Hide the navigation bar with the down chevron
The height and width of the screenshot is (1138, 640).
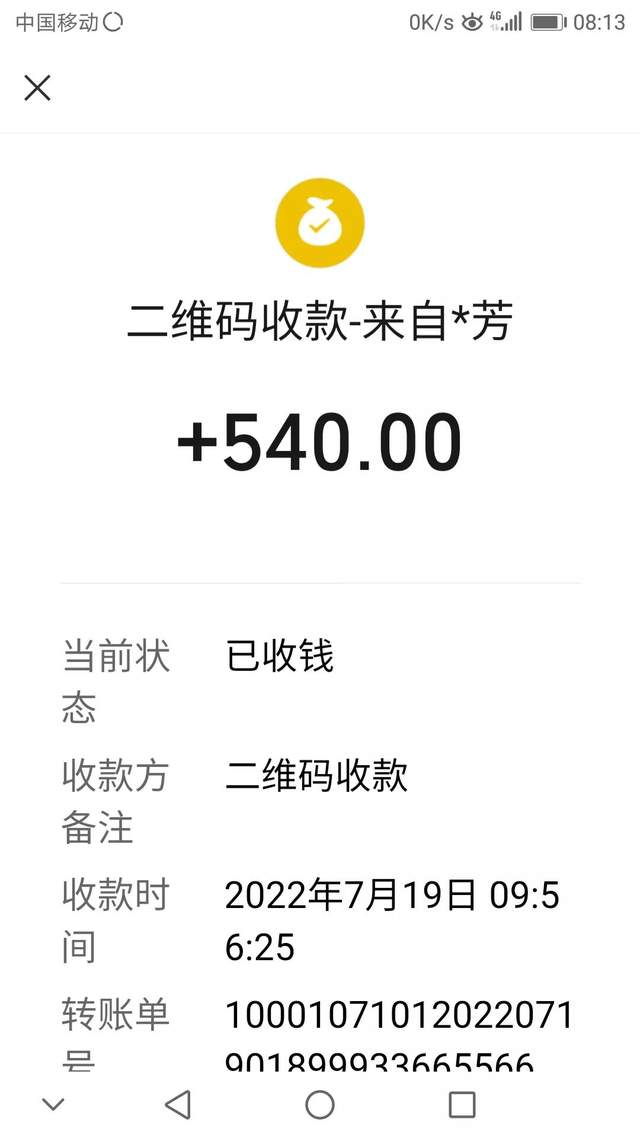(x=53, y=1104)
